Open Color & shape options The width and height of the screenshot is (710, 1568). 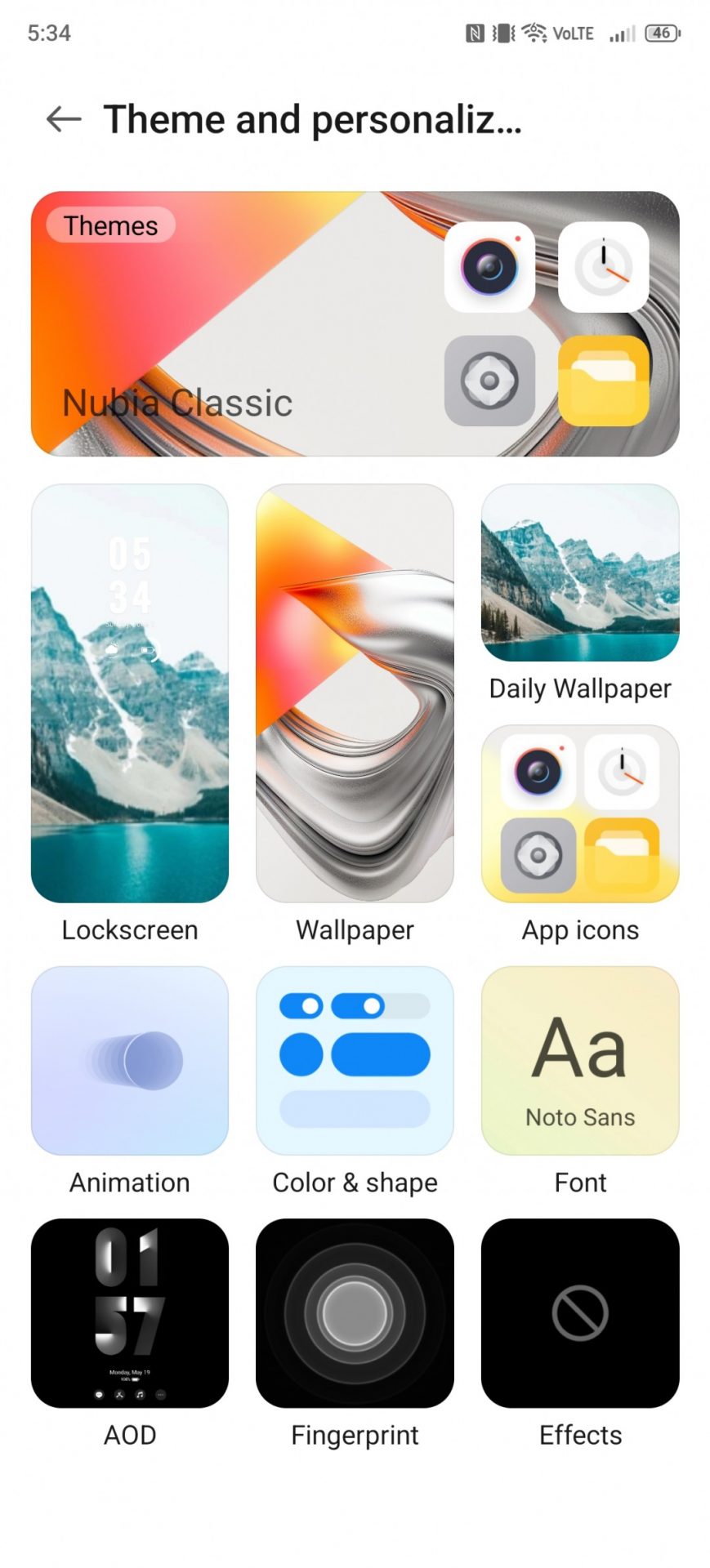tap(355, 1060)
